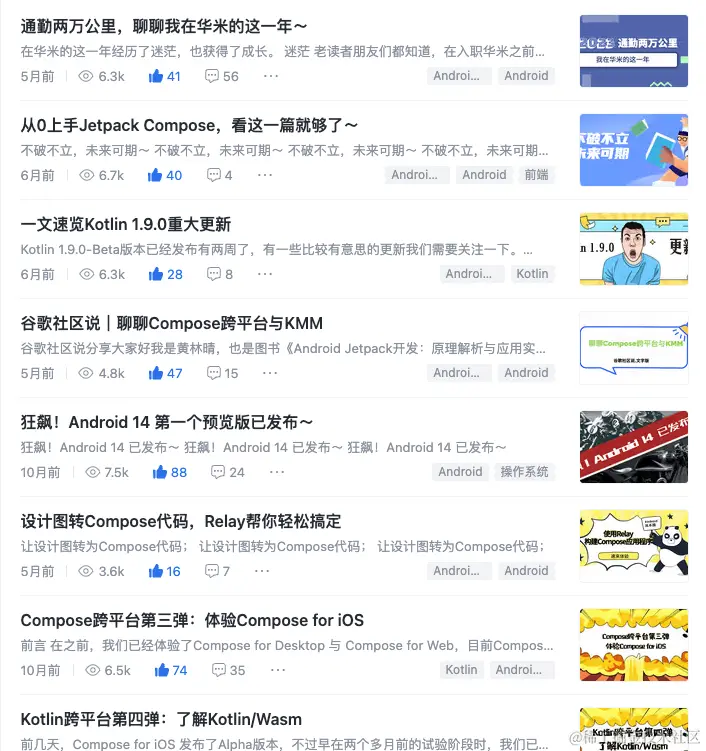706x751 pixels.
Task: Select the Kotlin tag on Compose for iOS article
Action: click(461, 670)
